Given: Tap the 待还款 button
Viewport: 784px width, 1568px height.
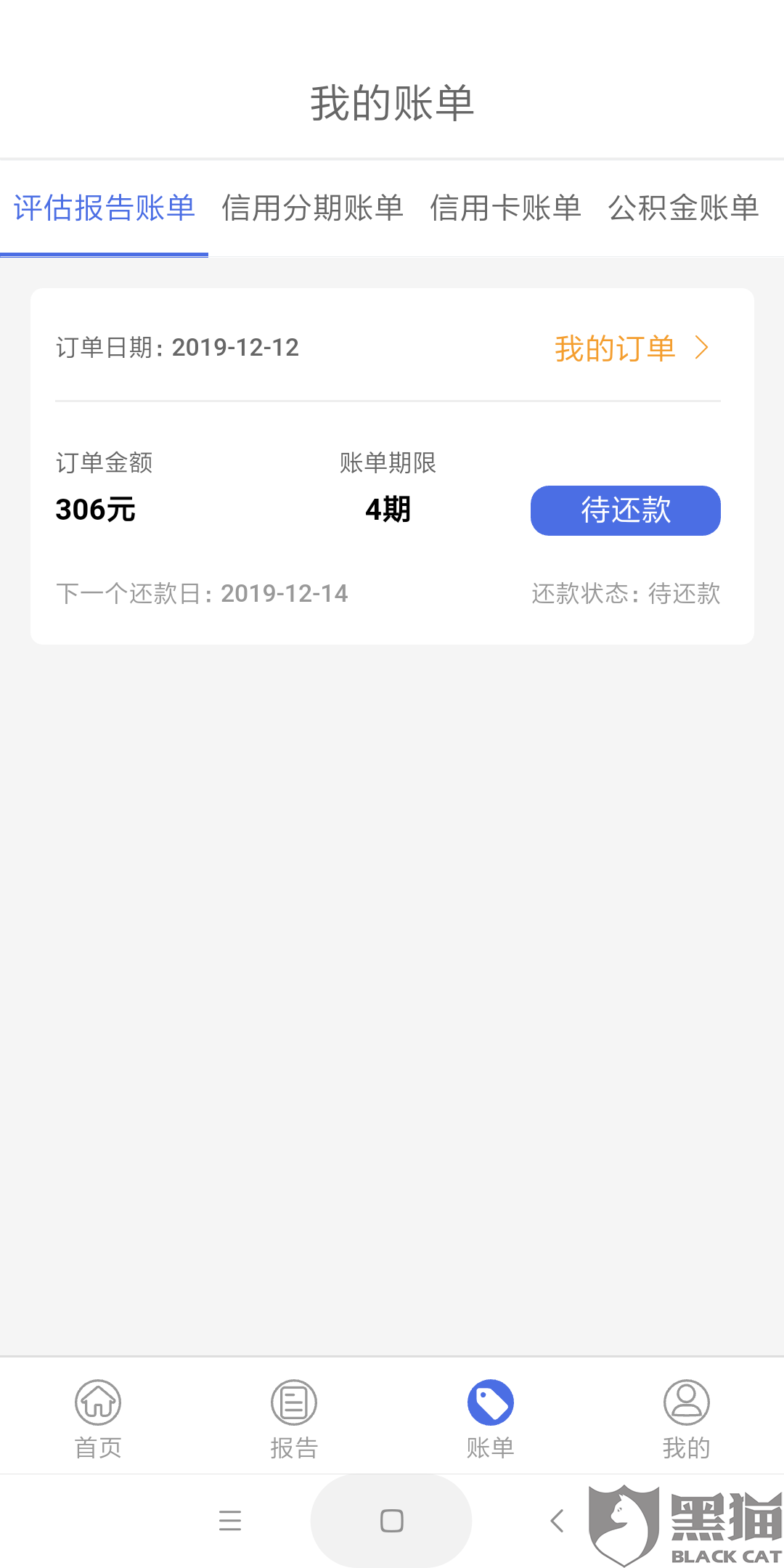Looking at the screenshot, I should tap(625, 510).
